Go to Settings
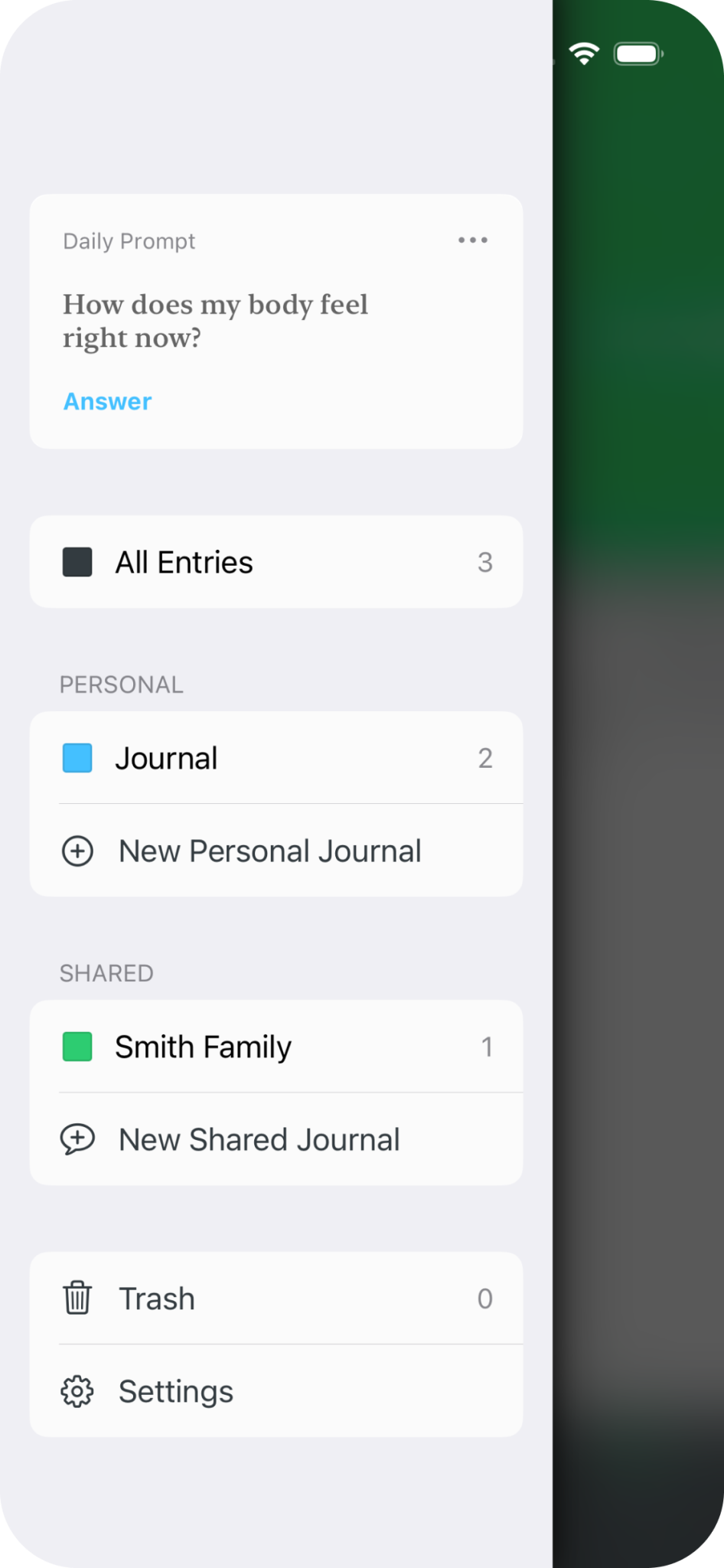This screenshot has height=1568, width=724. [276, 1391]
